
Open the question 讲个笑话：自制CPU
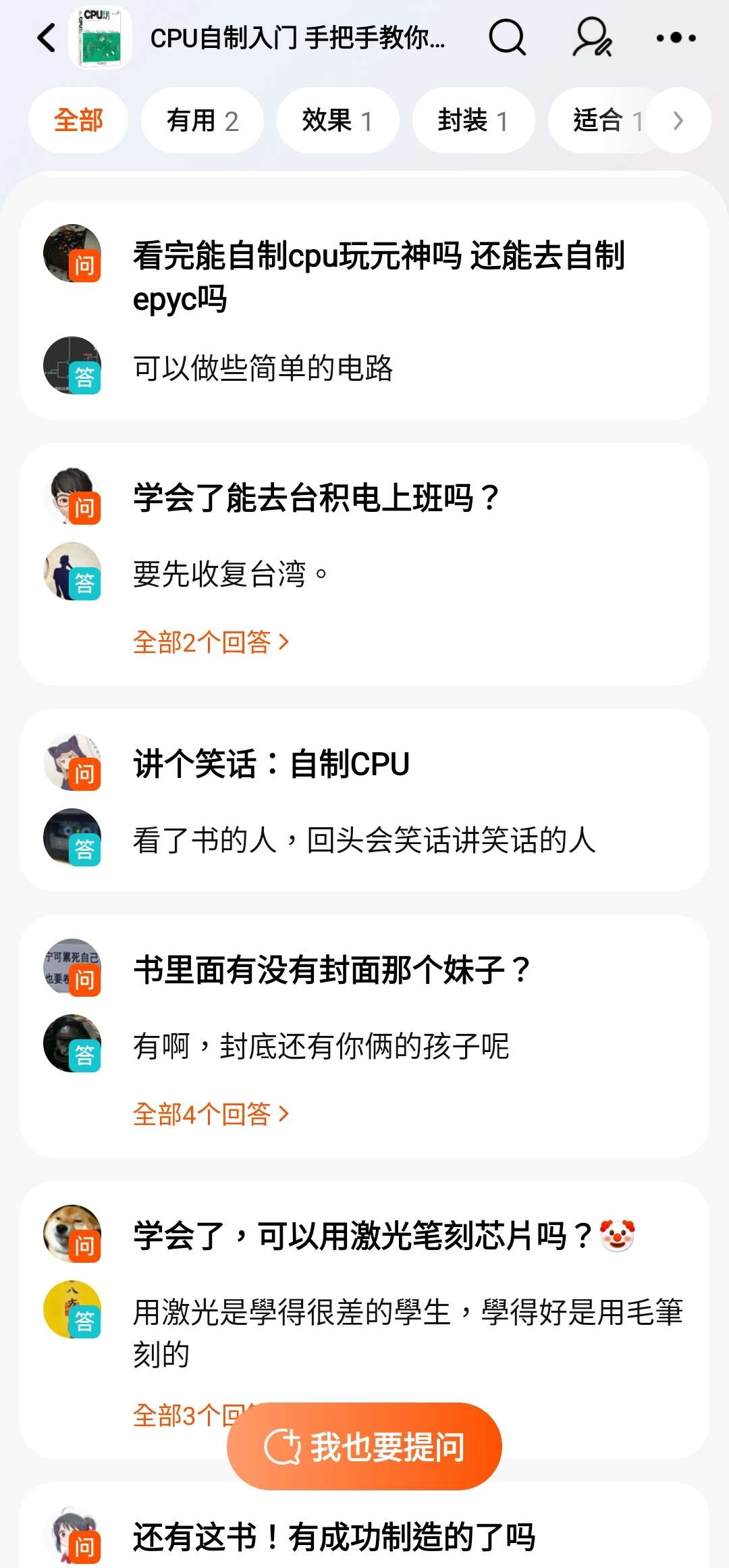(x=271, y=764)
